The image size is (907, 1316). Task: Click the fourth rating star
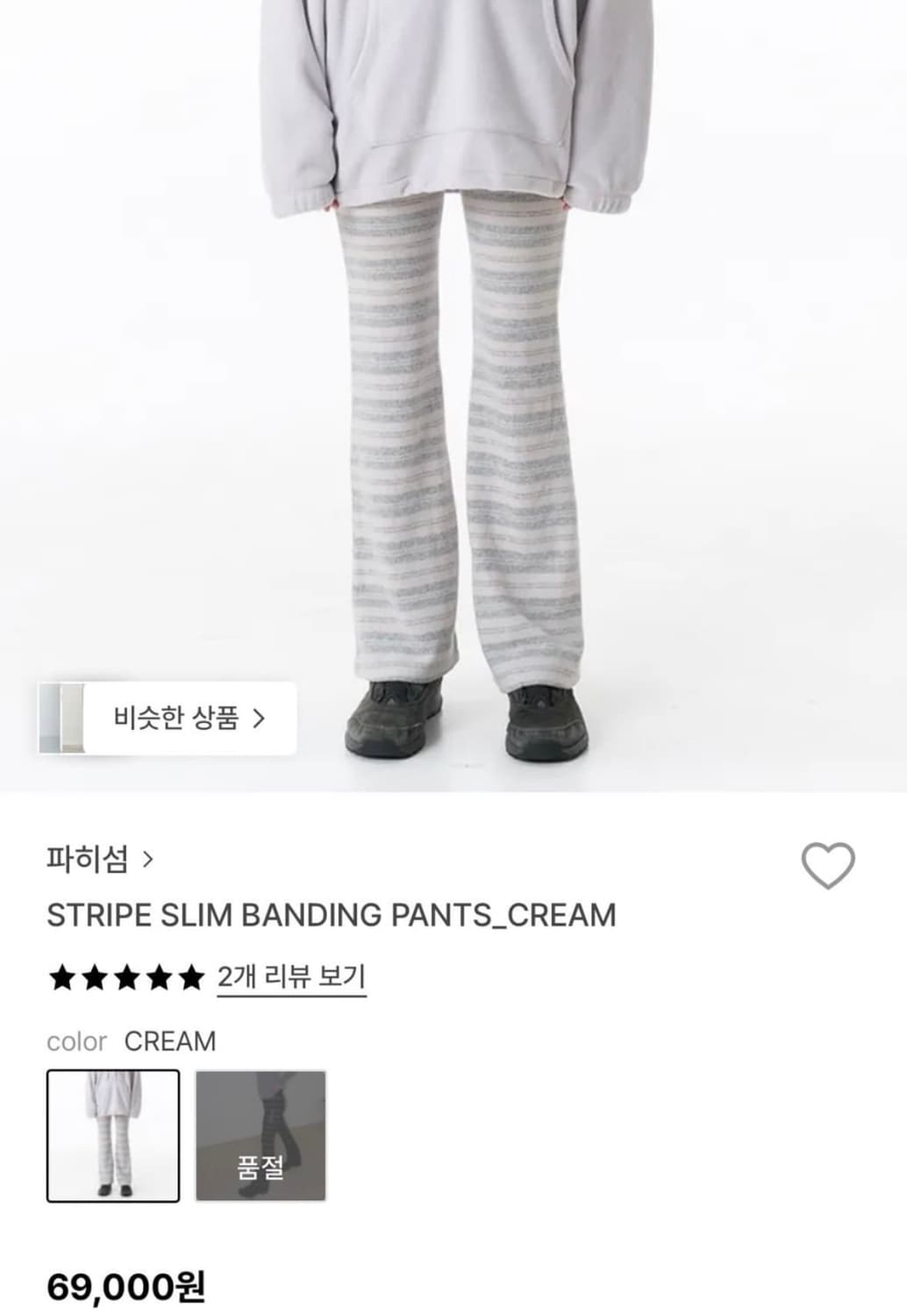point(160,975)
